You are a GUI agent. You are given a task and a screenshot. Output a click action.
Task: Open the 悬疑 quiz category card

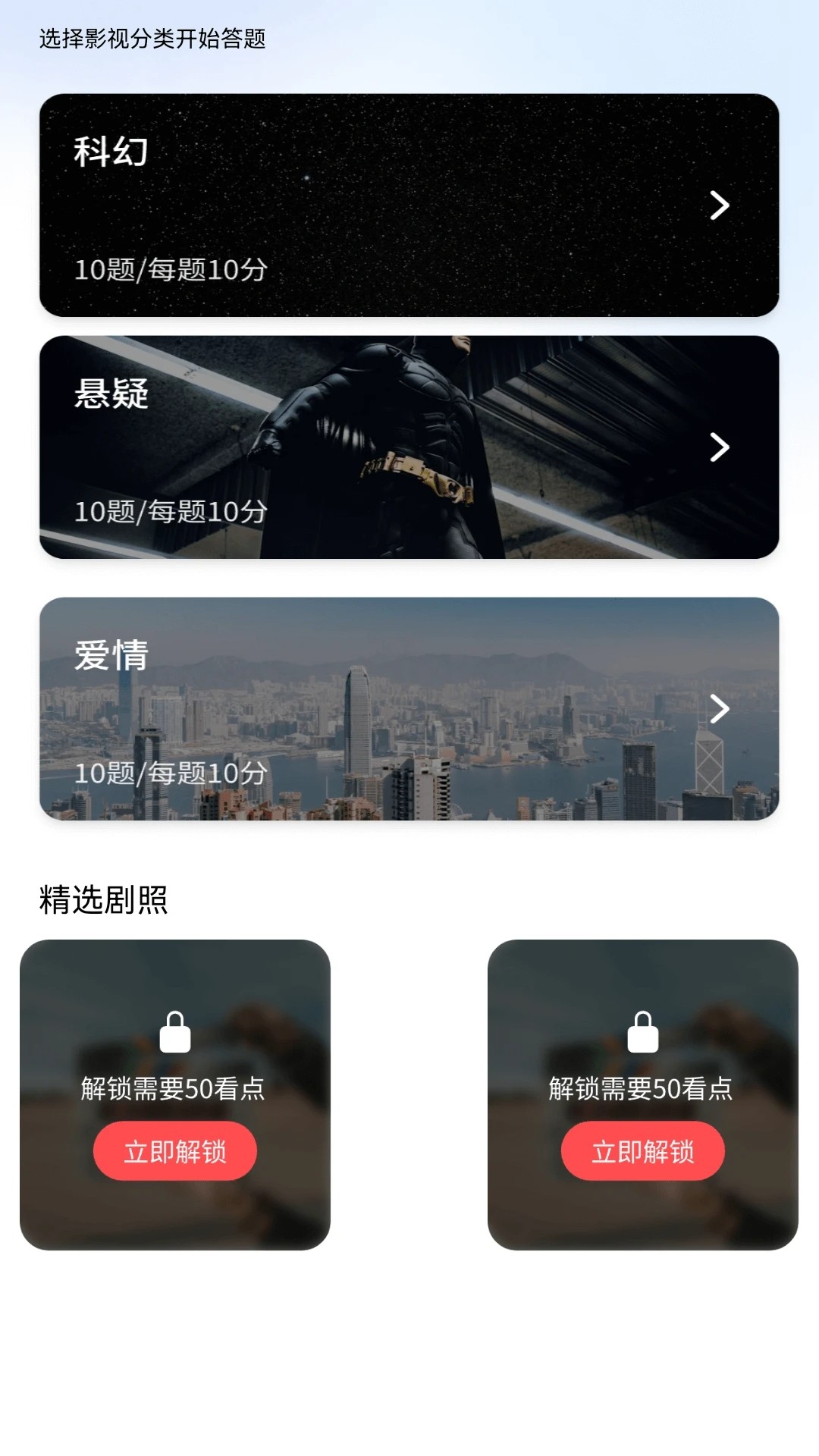pos(409,447)
